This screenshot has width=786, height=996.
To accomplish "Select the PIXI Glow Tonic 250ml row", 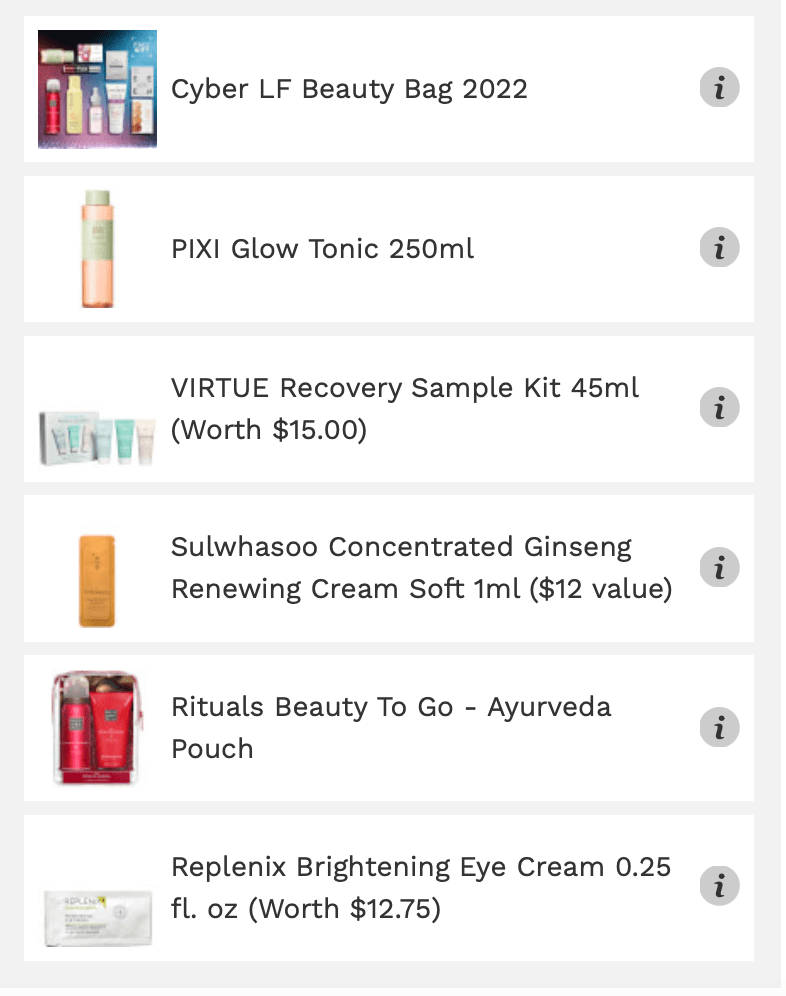I will point(322,248).
